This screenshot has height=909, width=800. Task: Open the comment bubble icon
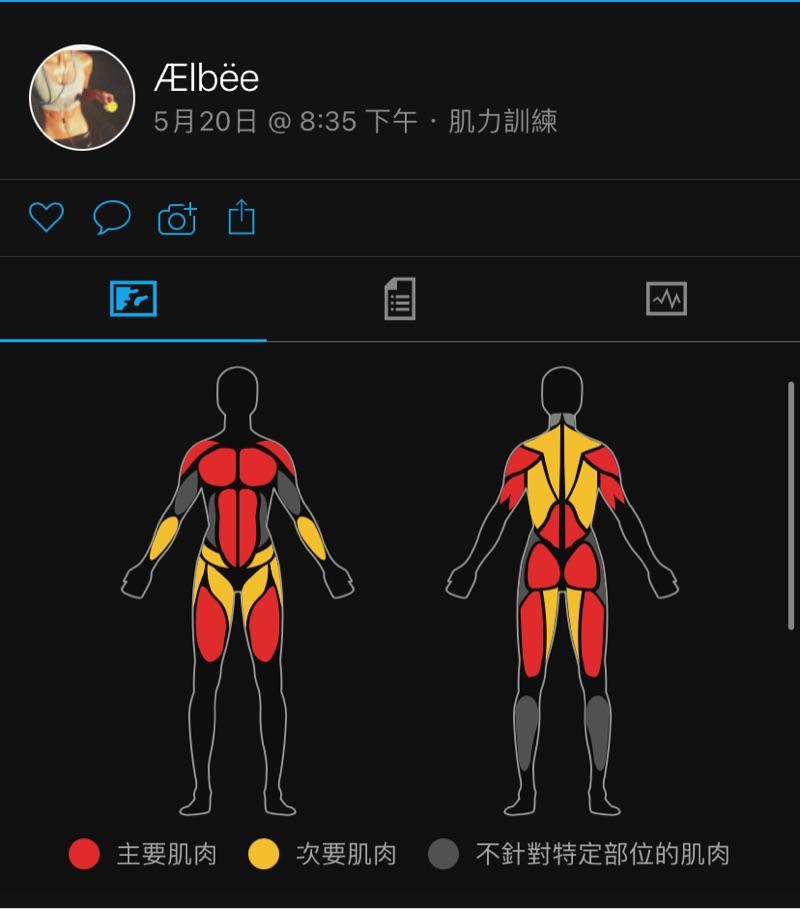[112, 217]
